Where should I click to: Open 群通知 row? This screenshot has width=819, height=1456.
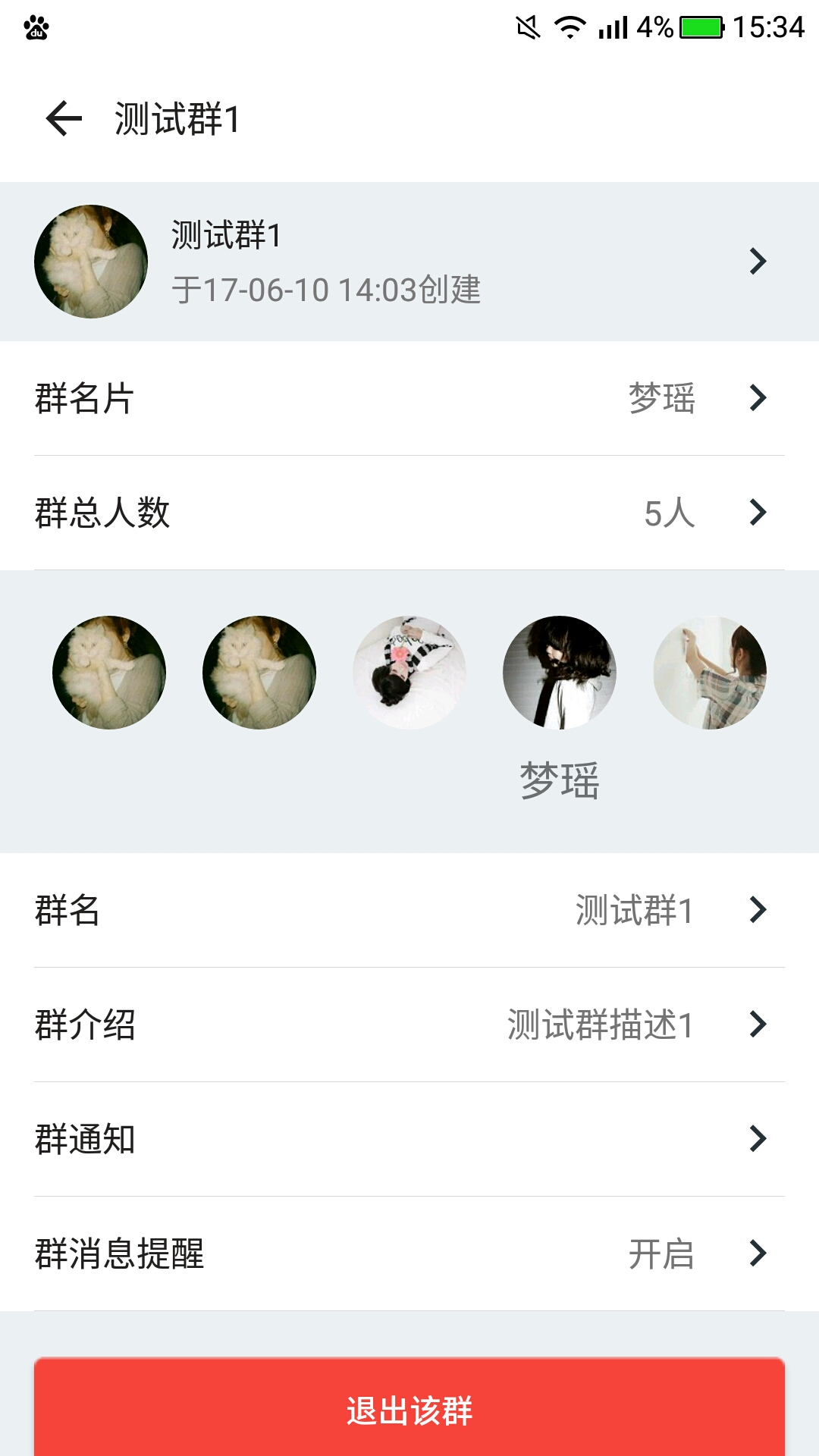point(409,1139)
